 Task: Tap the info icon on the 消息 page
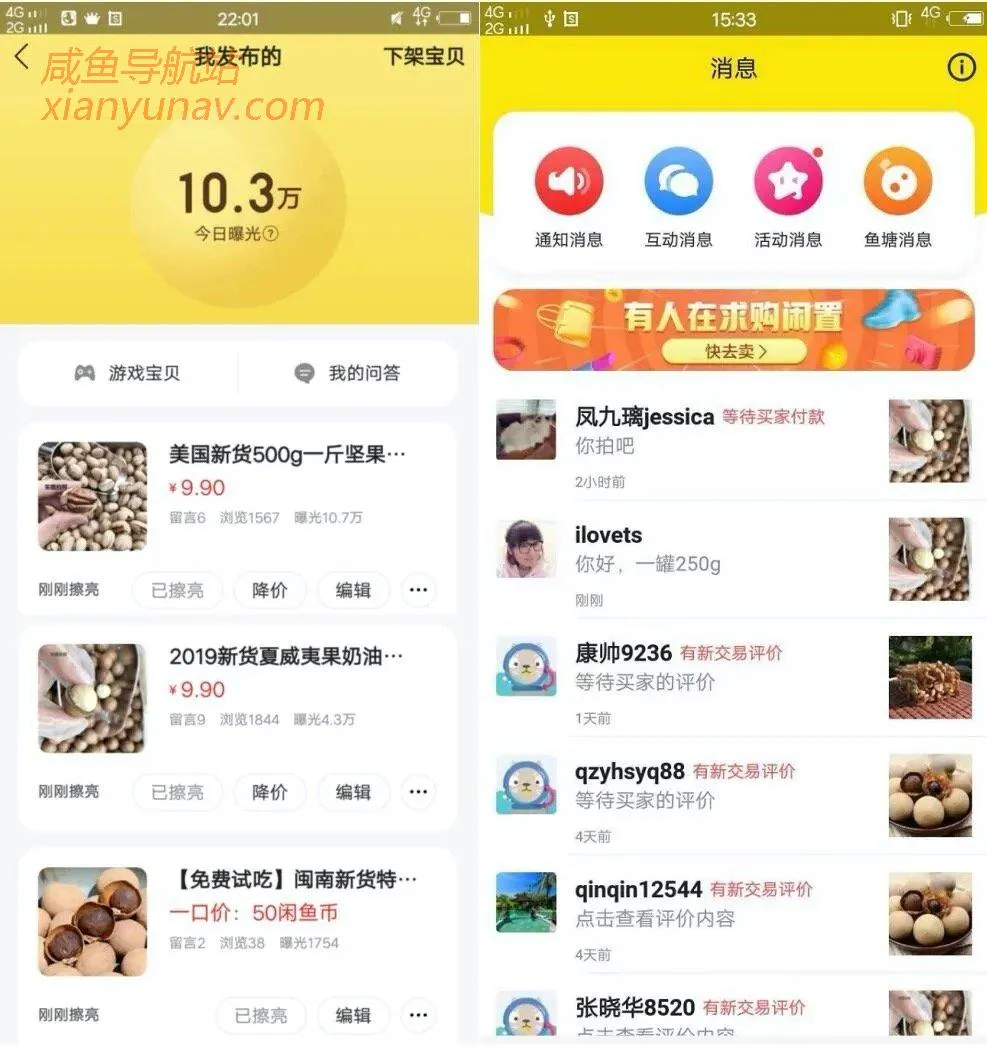coord(961,67)
